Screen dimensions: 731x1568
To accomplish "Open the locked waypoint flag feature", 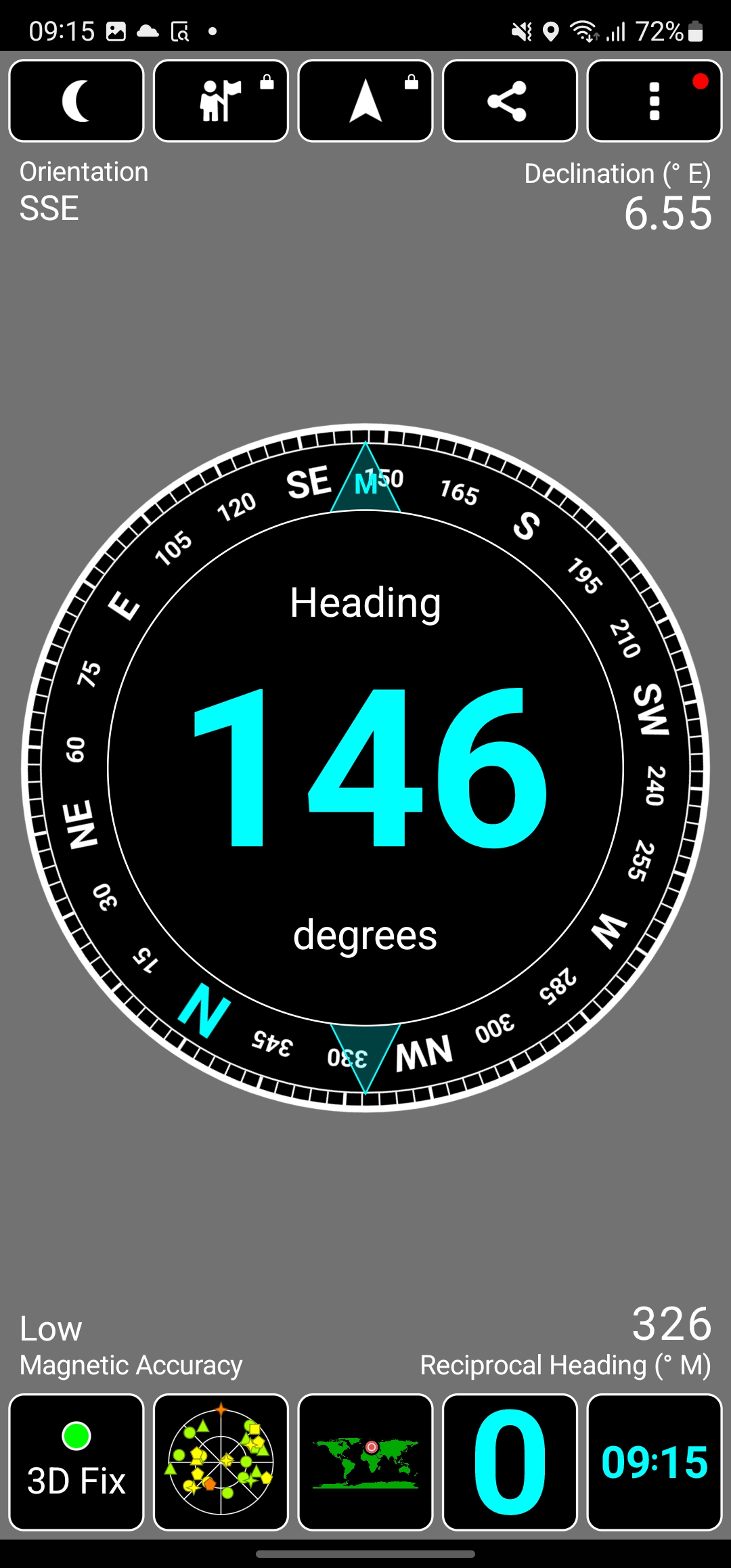I will [x=221, y=101].
